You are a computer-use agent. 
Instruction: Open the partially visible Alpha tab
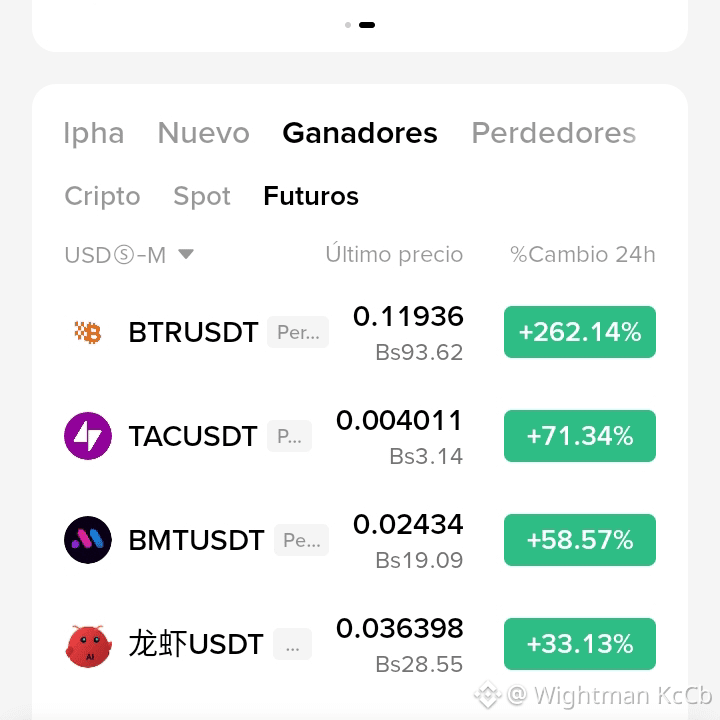coord(94,134)
